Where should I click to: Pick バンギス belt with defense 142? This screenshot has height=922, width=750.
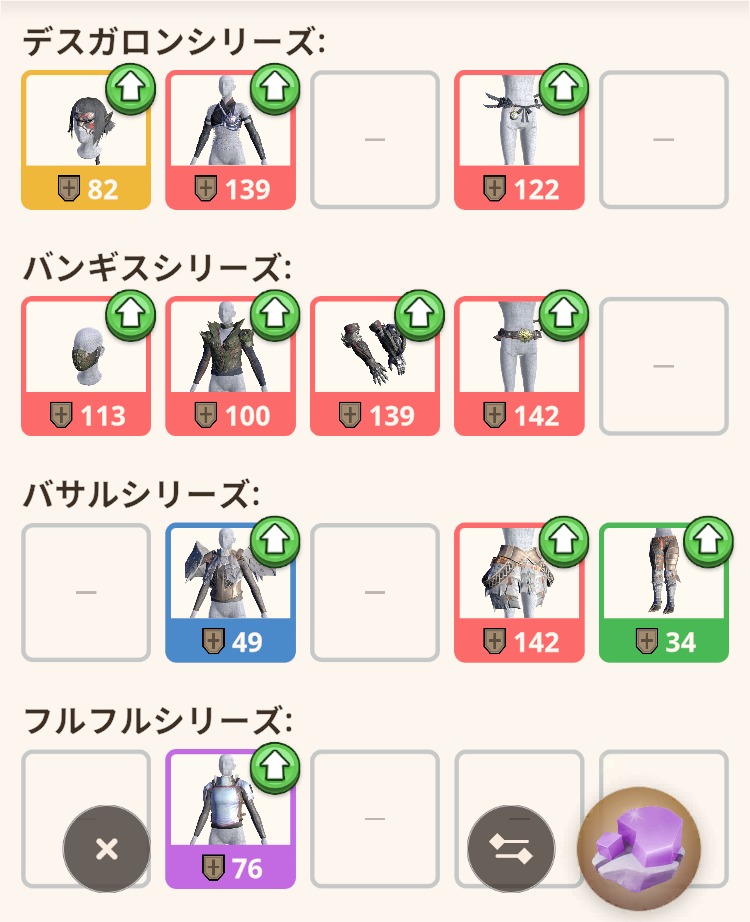pos(519,366)
